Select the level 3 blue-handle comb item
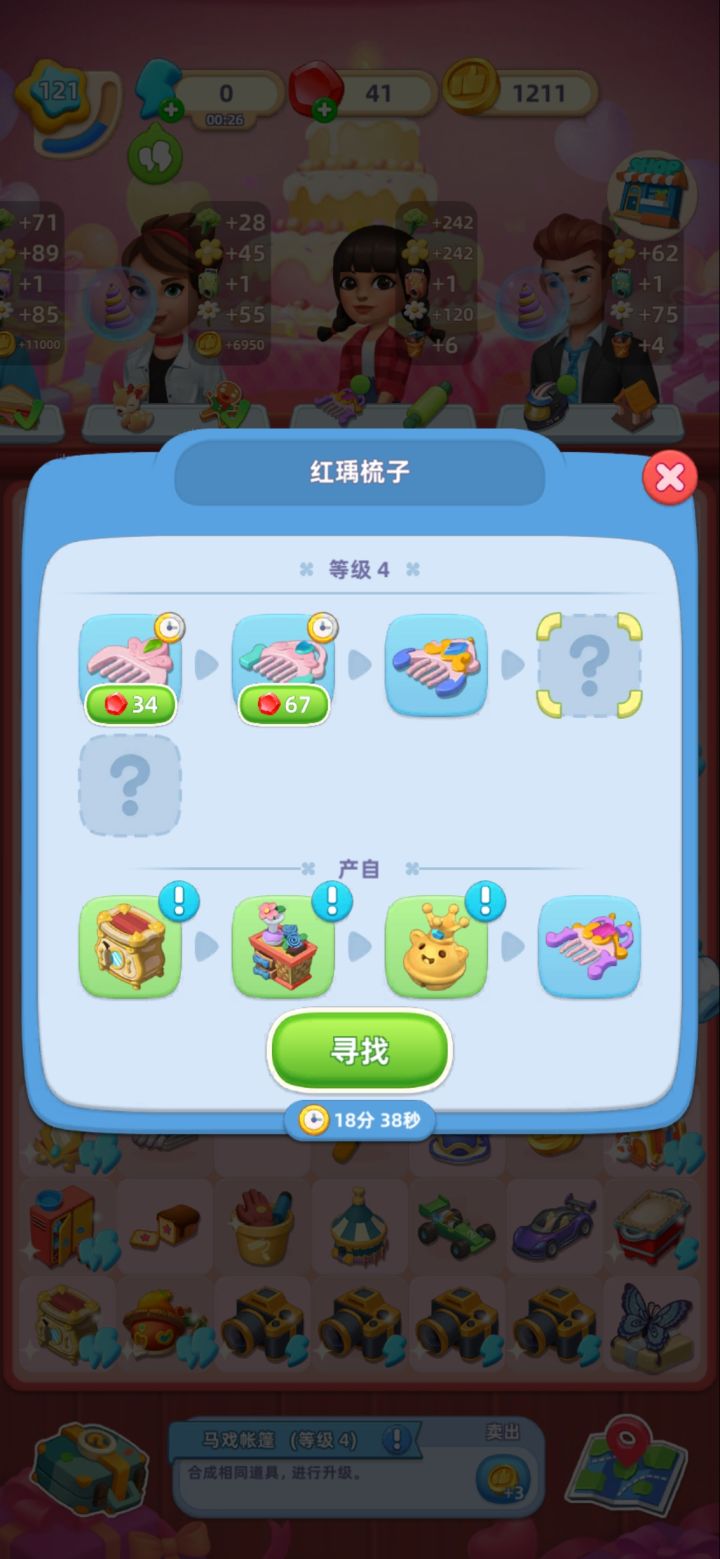 point(436,665)
